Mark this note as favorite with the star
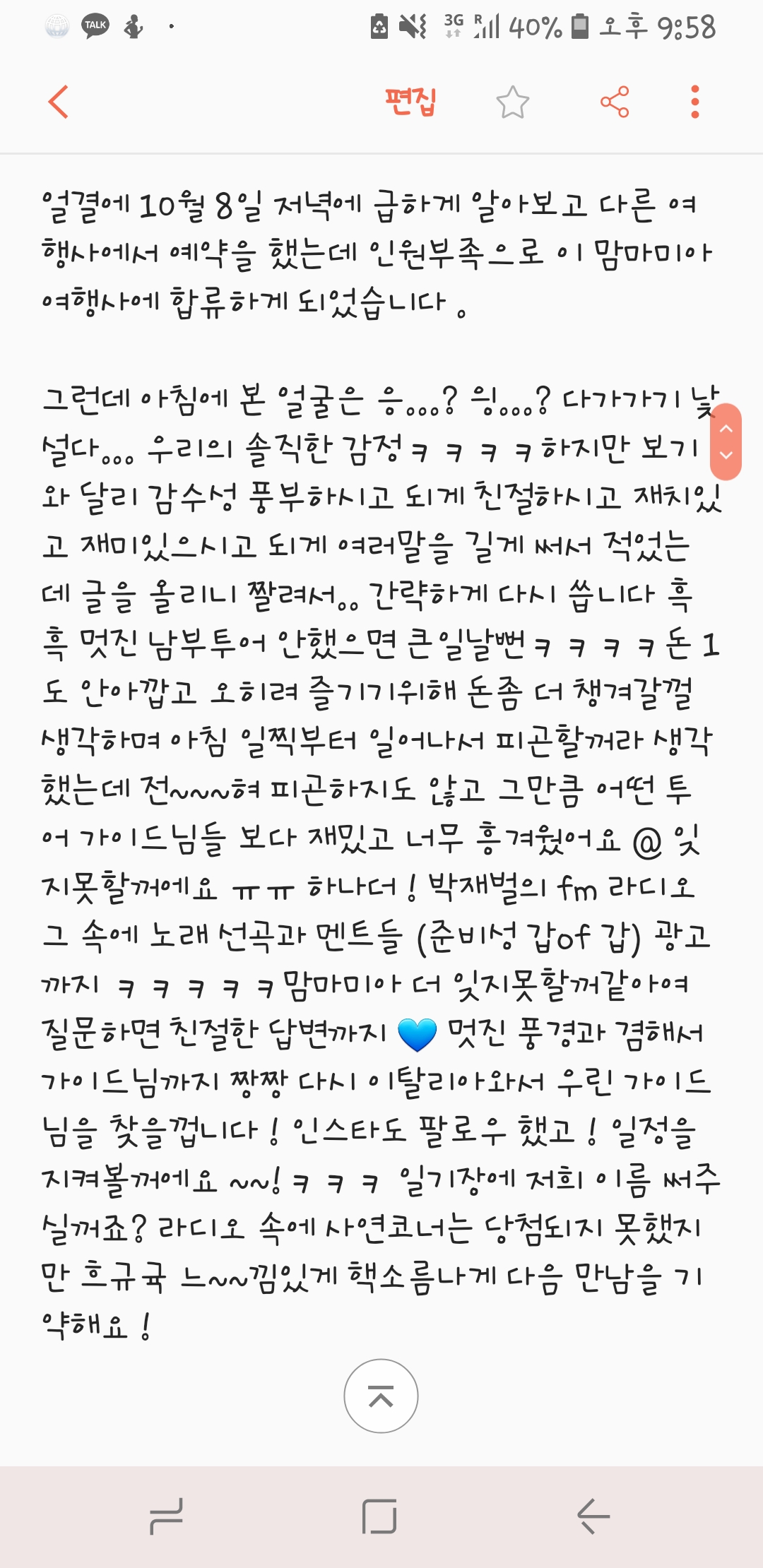 512,102
